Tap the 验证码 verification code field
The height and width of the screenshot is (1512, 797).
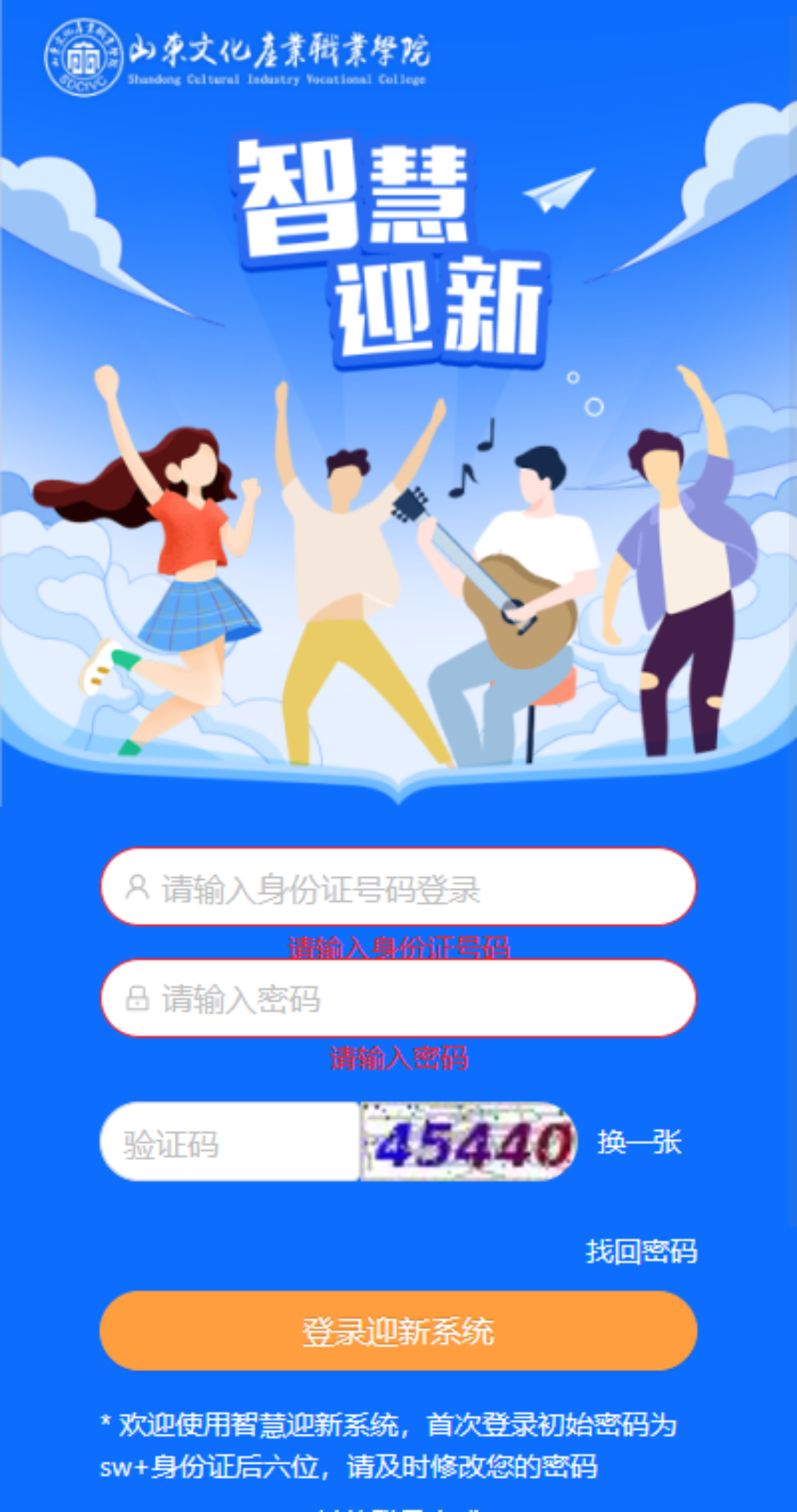click(230, 1142)
